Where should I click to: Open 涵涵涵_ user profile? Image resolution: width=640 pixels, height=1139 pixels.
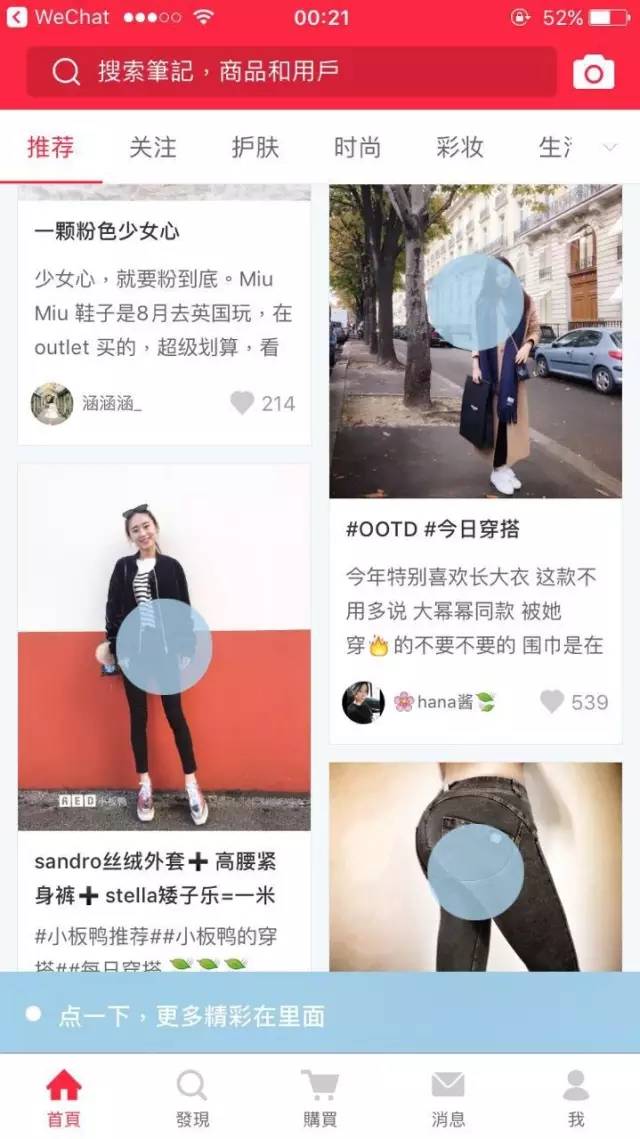[x=52, y=403]
